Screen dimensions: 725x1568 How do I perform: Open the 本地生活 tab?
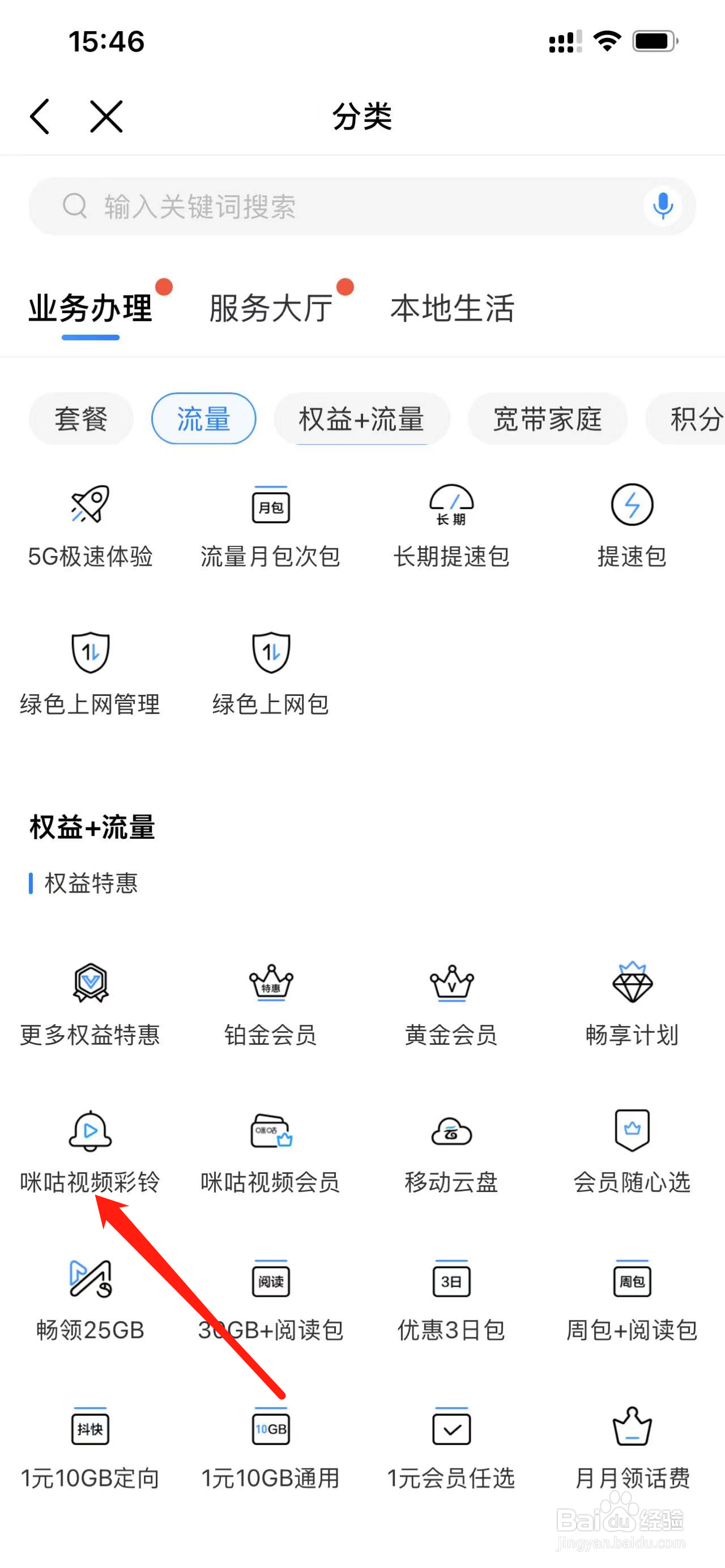pyautogui.click(x=451, y=309)
